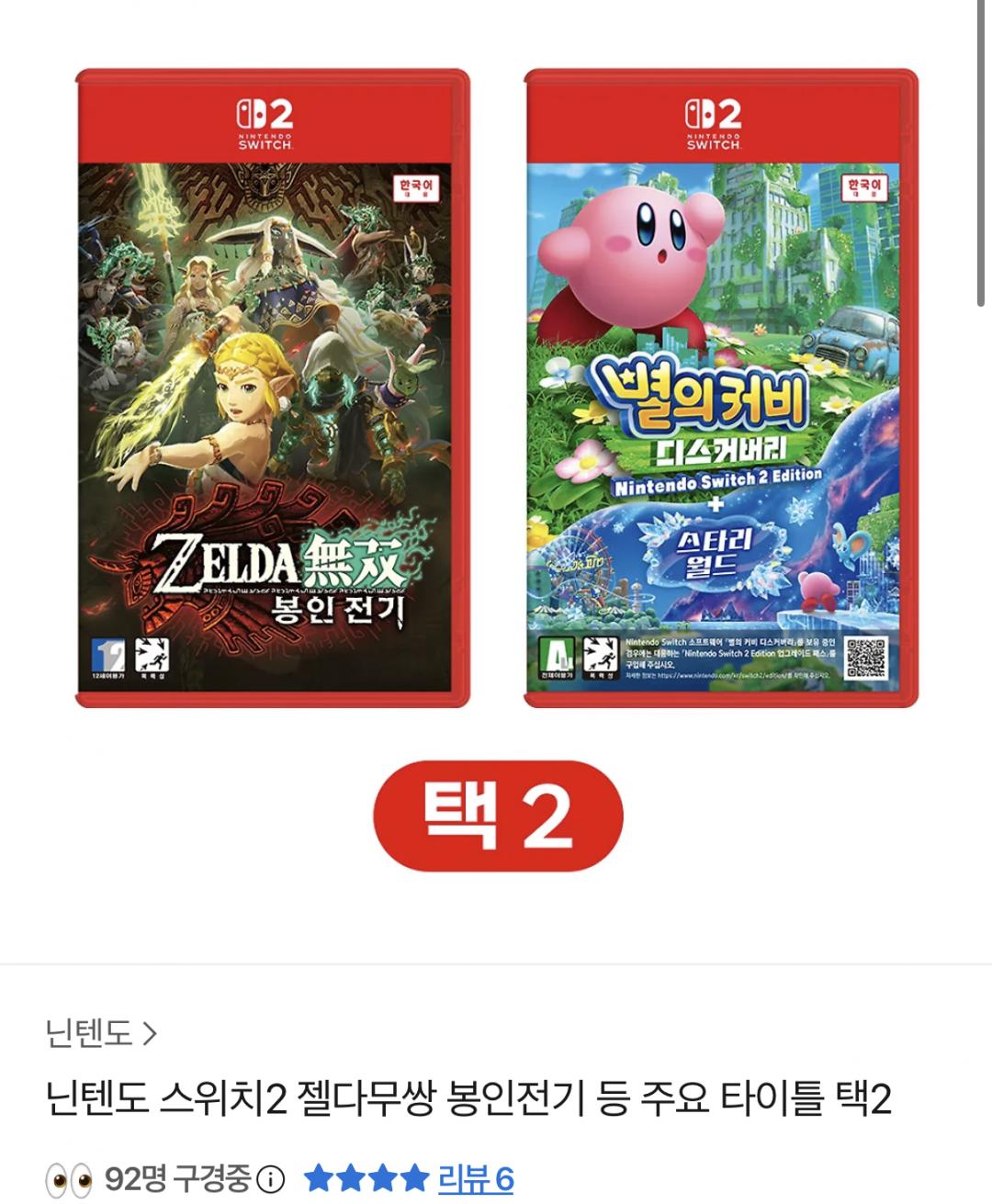The image size is (992, 1204).
Task: Open the 리뷰 6 reviews link
Action: (476, 1178)
